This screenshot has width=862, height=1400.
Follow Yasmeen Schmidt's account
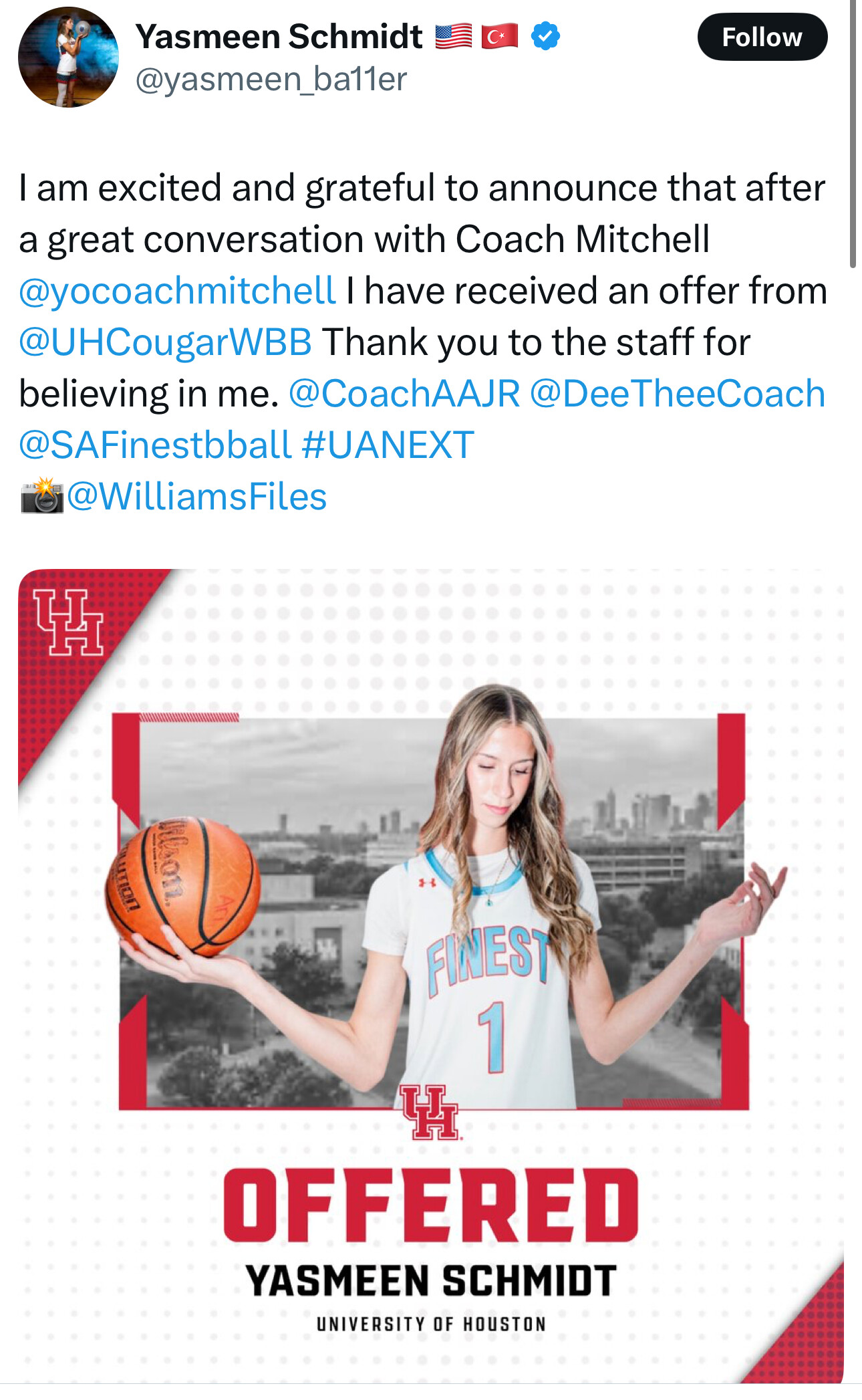(762, 37)
